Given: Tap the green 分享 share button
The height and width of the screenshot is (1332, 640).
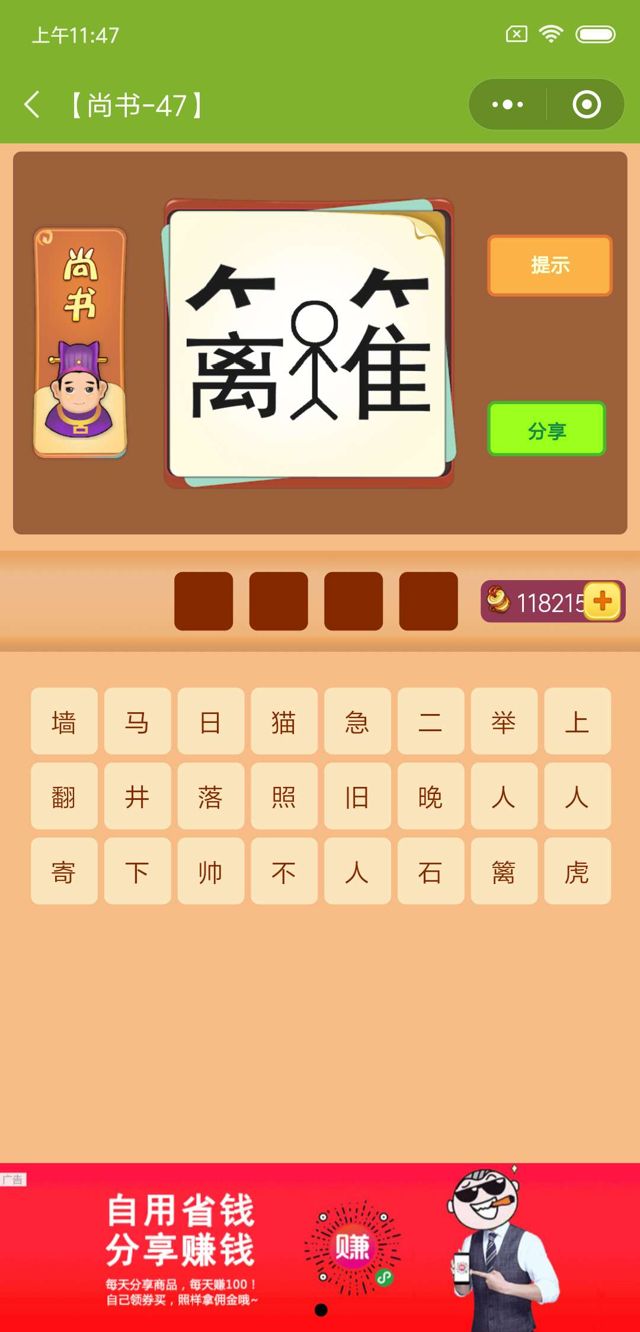Looking at the screenshot, I should click(x=547, y=430).
